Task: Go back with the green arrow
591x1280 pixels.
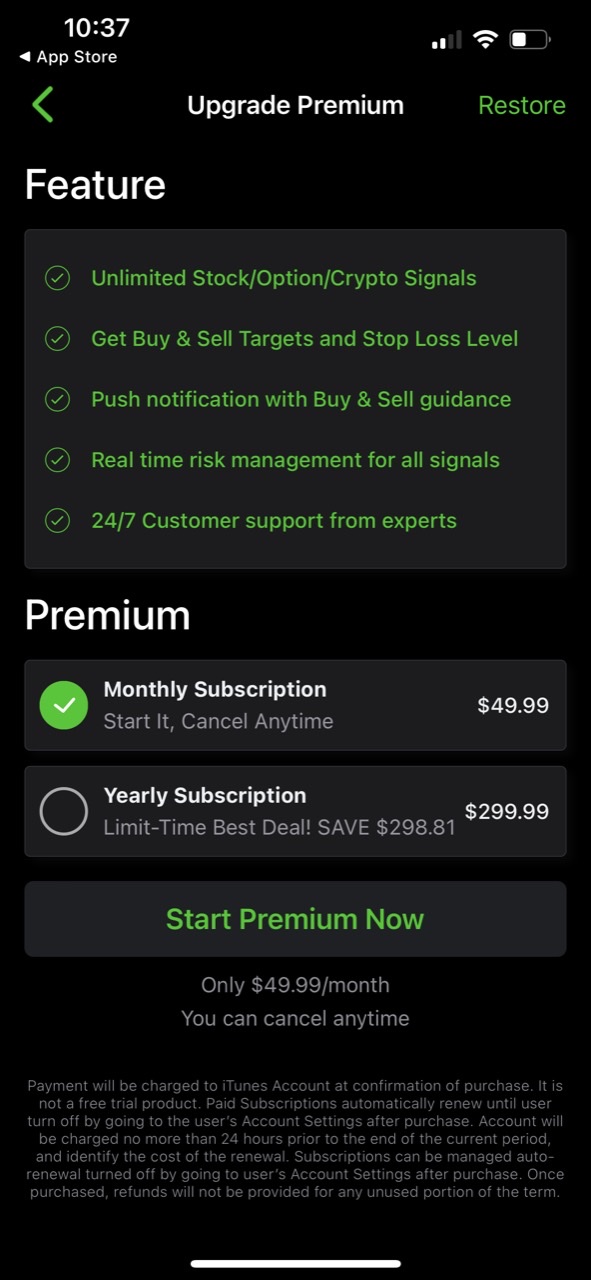Action: click(x=43, y=105)
